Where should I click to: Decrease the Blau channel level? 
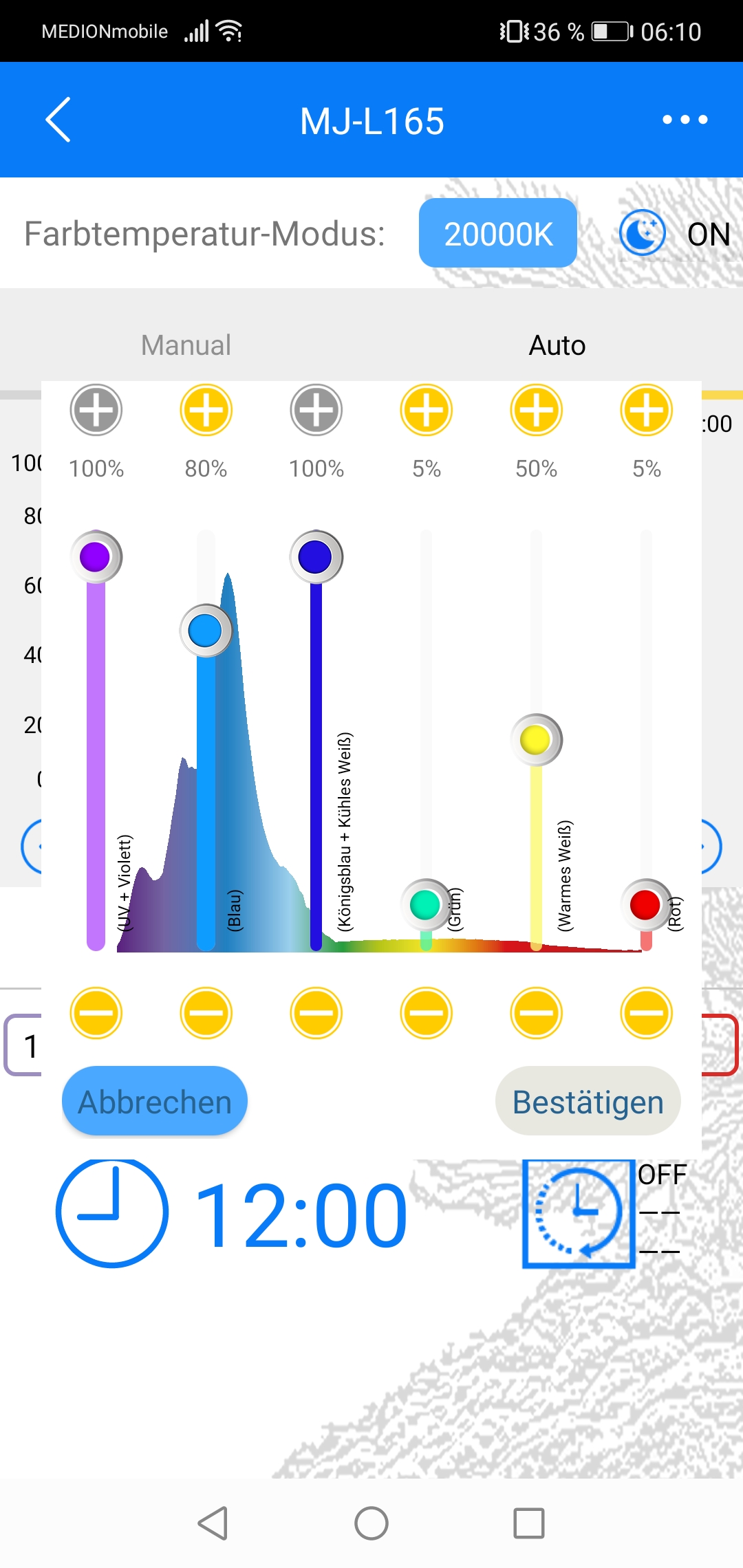(206, 1013)
